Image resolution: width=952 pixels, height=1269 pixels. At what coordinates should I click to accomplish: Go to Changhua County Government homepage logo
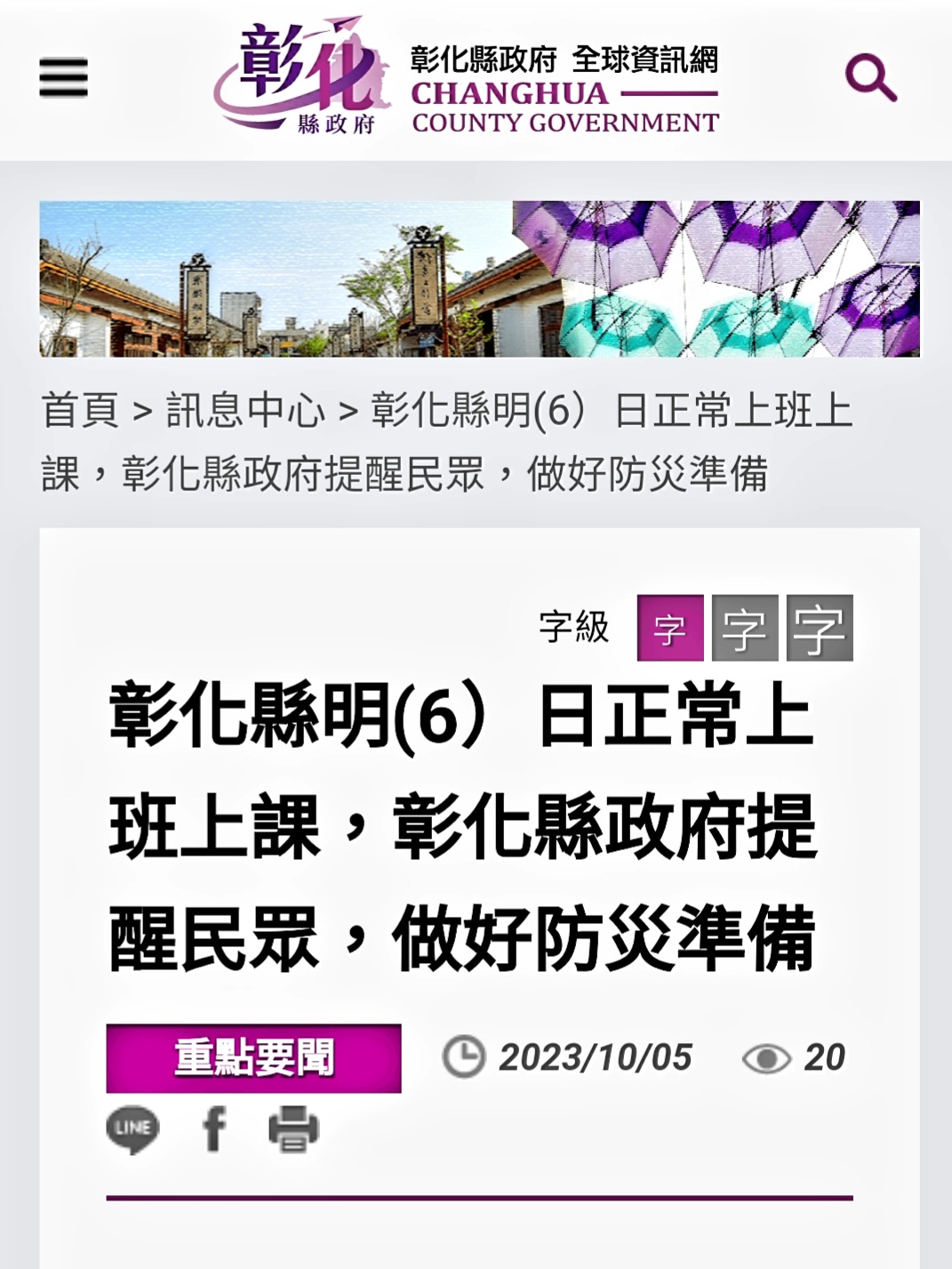[466, 77]
